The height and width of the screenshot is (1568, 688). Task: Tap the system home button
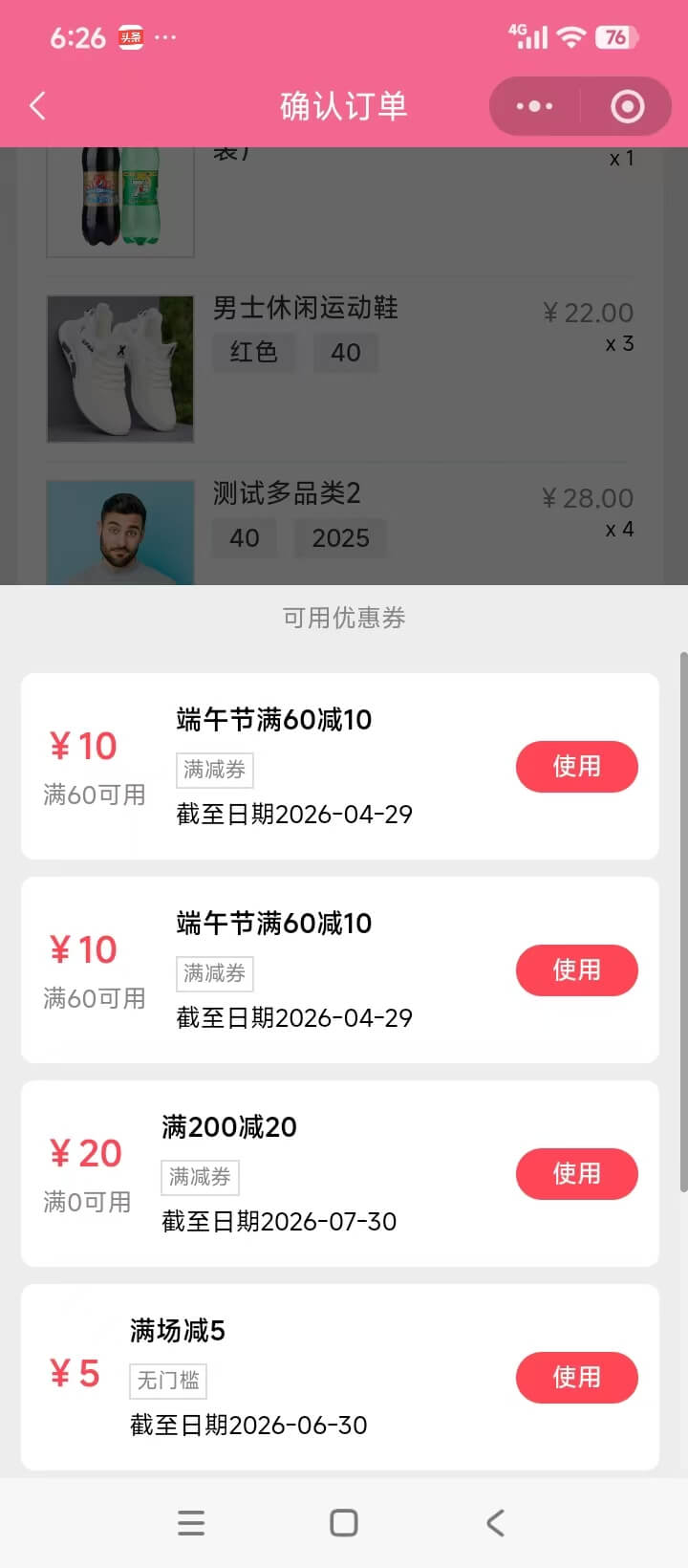coord(344,1523)
